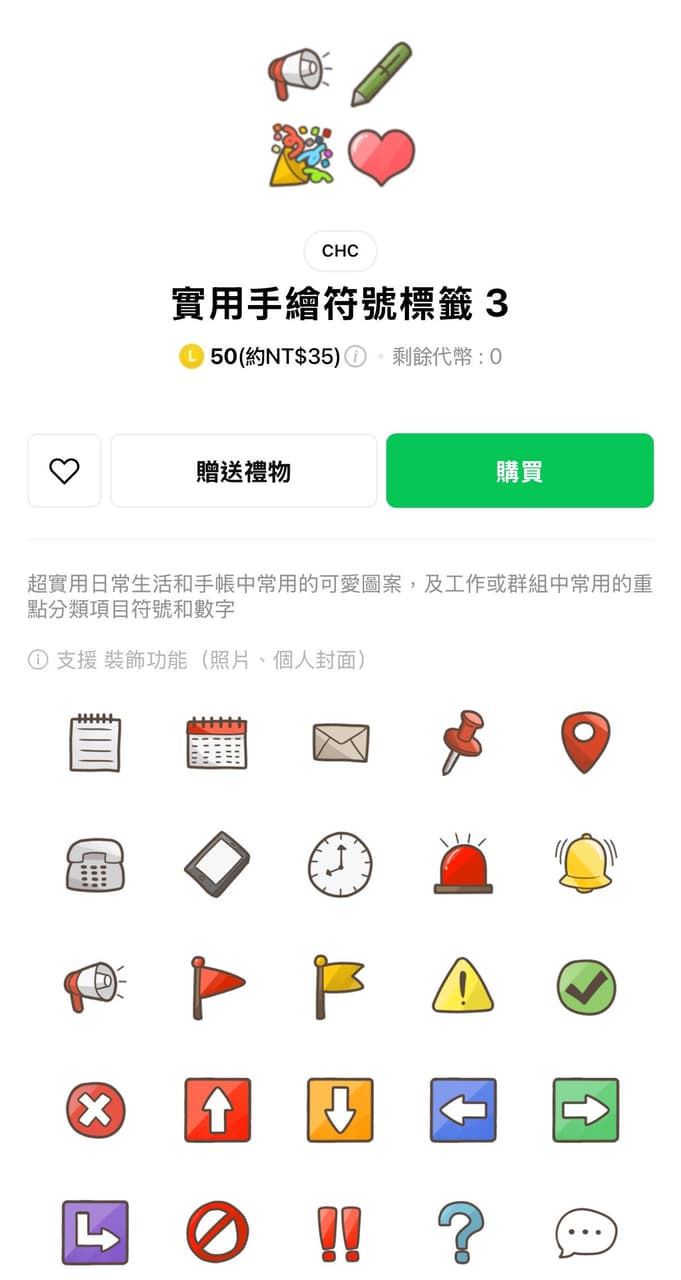The image size is (681, 1280).
Task: Preview the red siren light emoji
Action: (463, 864)
